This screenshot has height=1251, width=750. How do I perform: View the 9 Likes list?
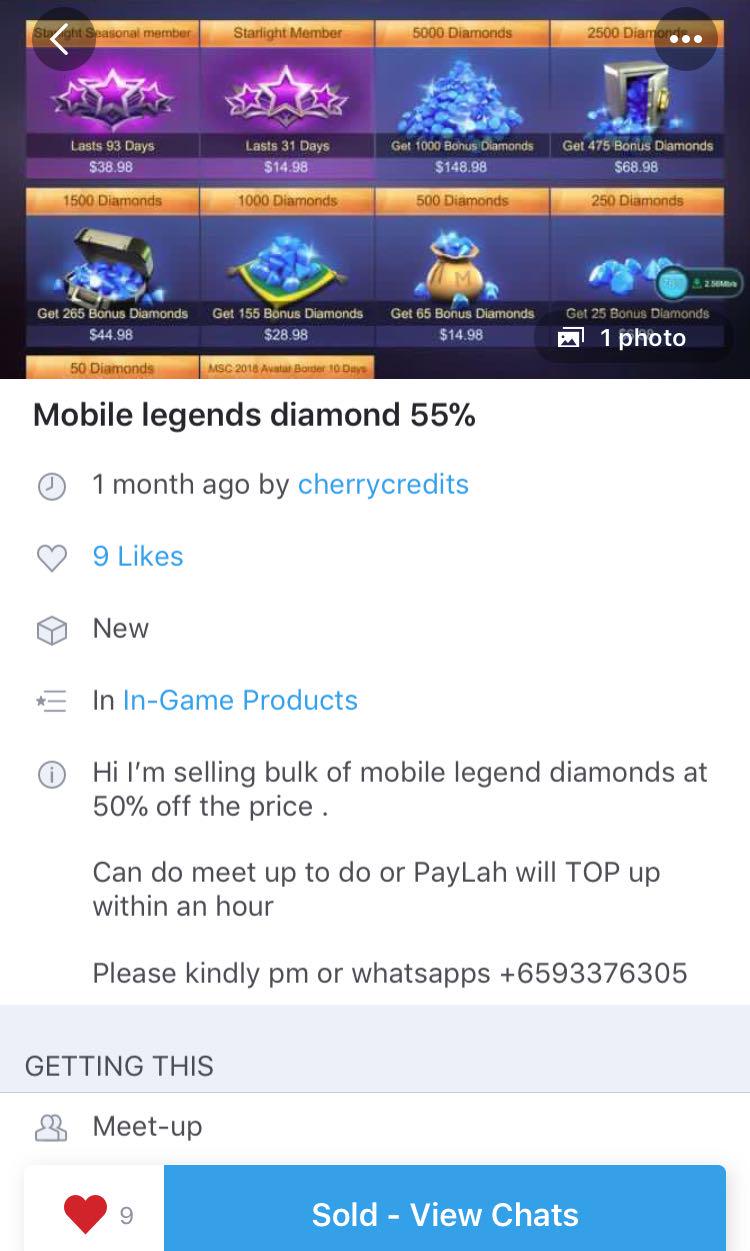138,556
